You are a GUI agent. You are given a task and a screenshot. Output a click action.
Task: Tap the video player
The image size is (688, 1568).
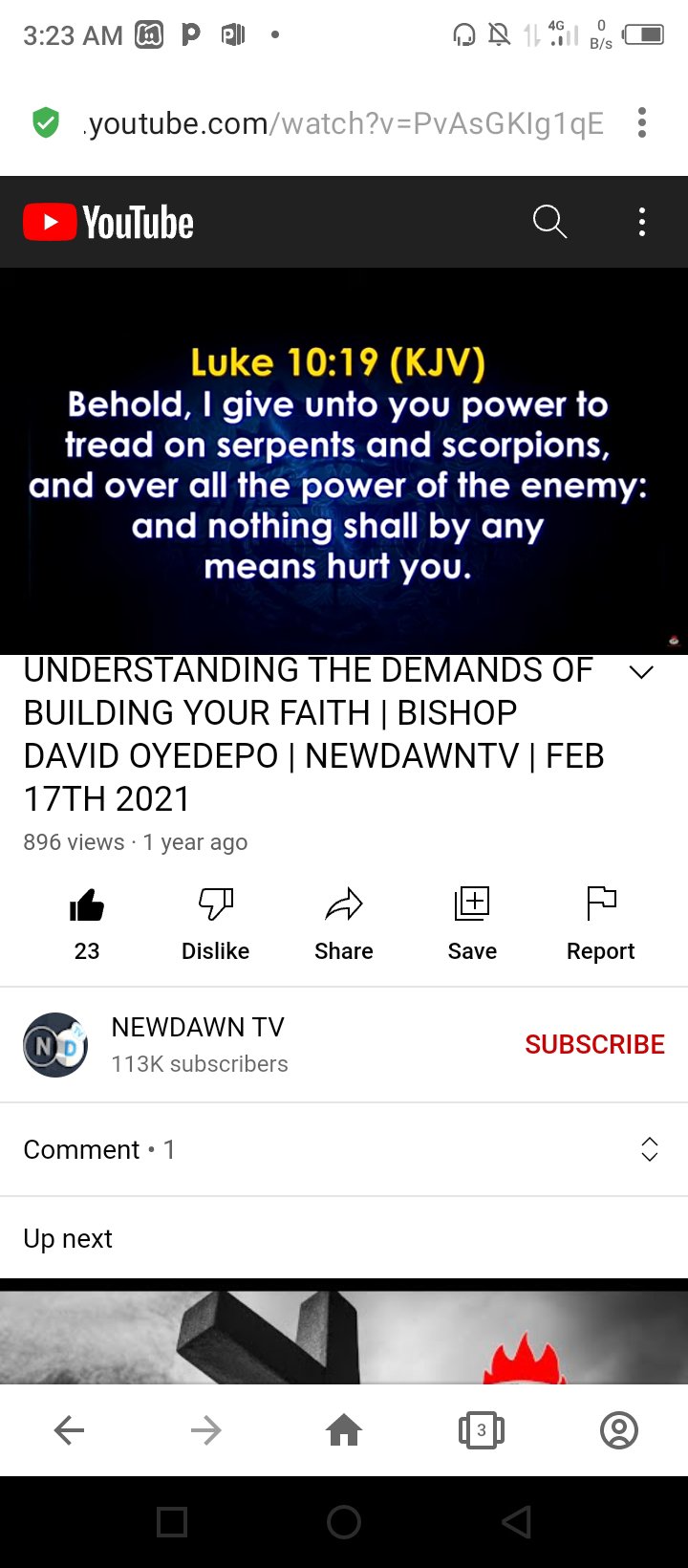coord(344,461)
